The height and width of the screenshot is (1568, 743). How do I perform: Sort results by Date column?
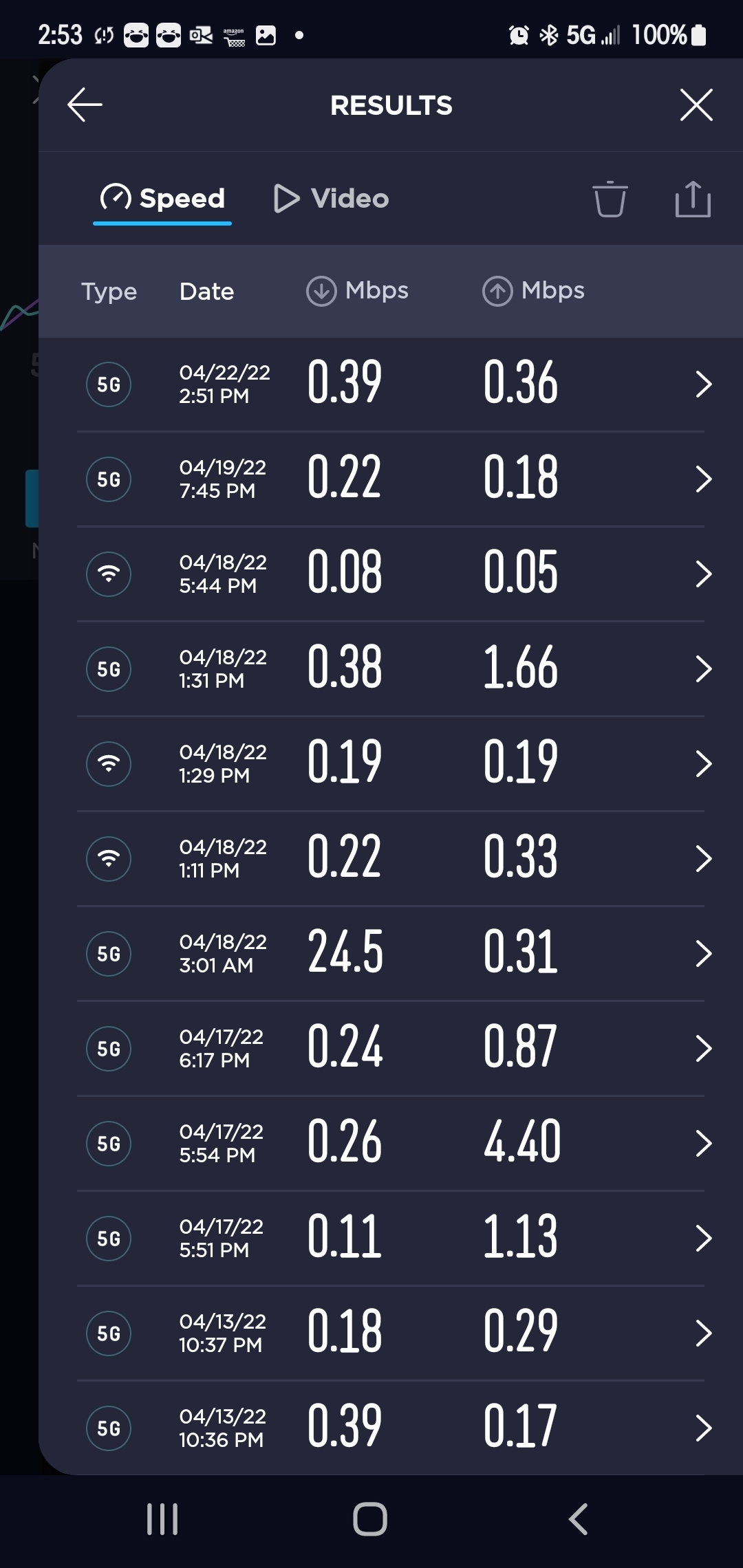[x=206, y=292]
